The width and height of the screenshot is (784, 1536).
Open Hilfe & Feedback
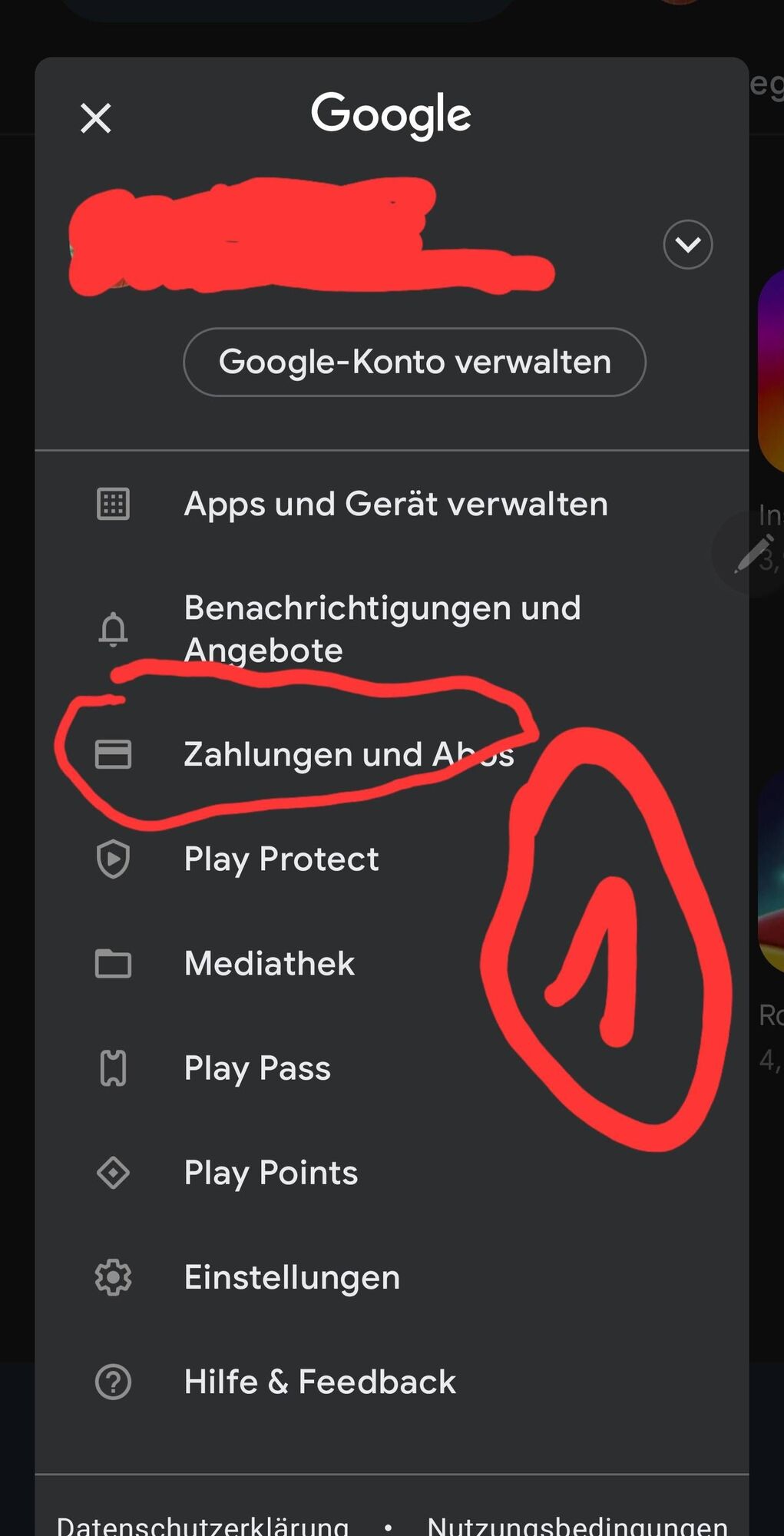[x=319, y=1382]
